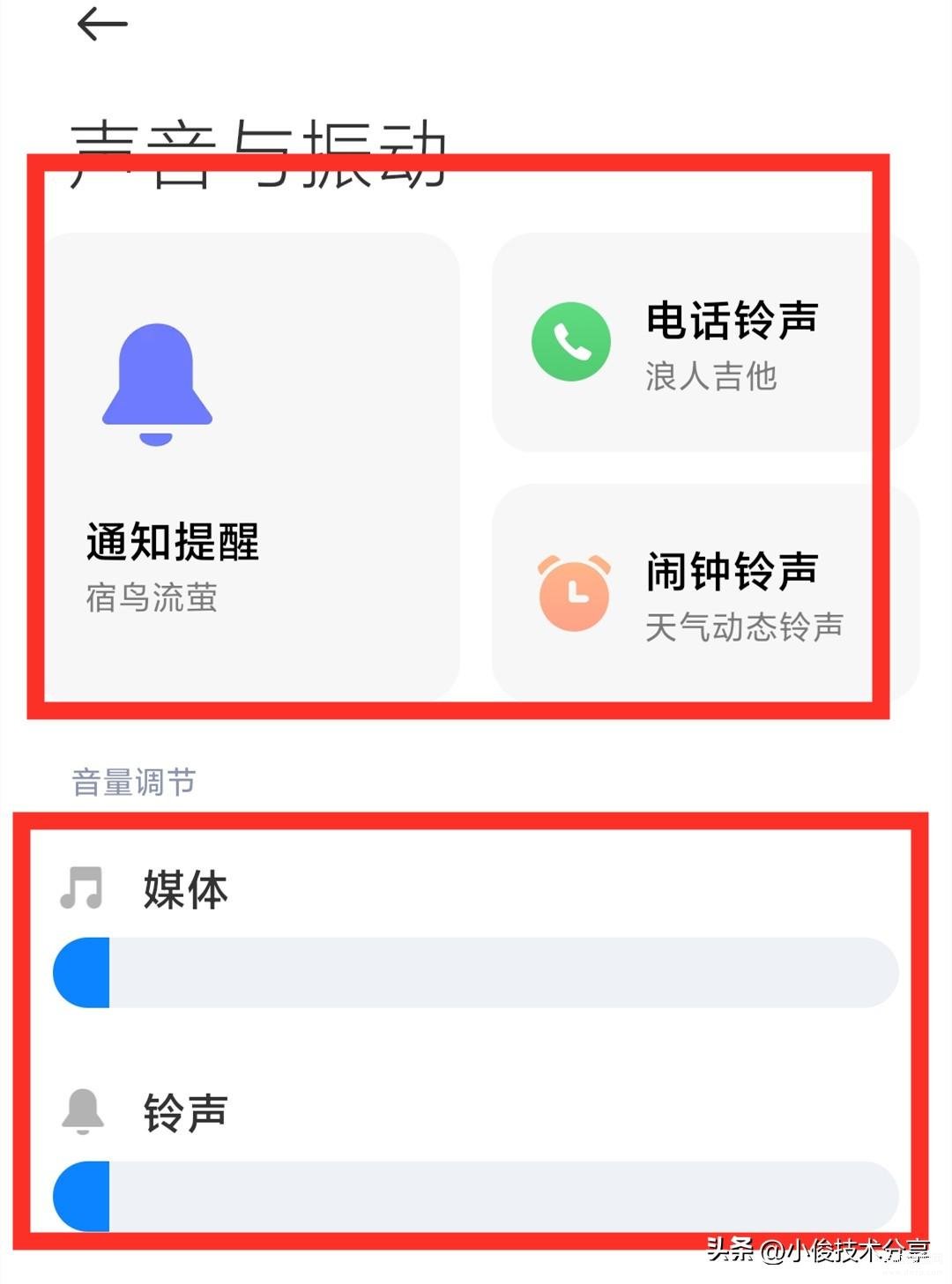Set 铃声 volume slider level
952x1284 pixels.
click(476, 1196)
